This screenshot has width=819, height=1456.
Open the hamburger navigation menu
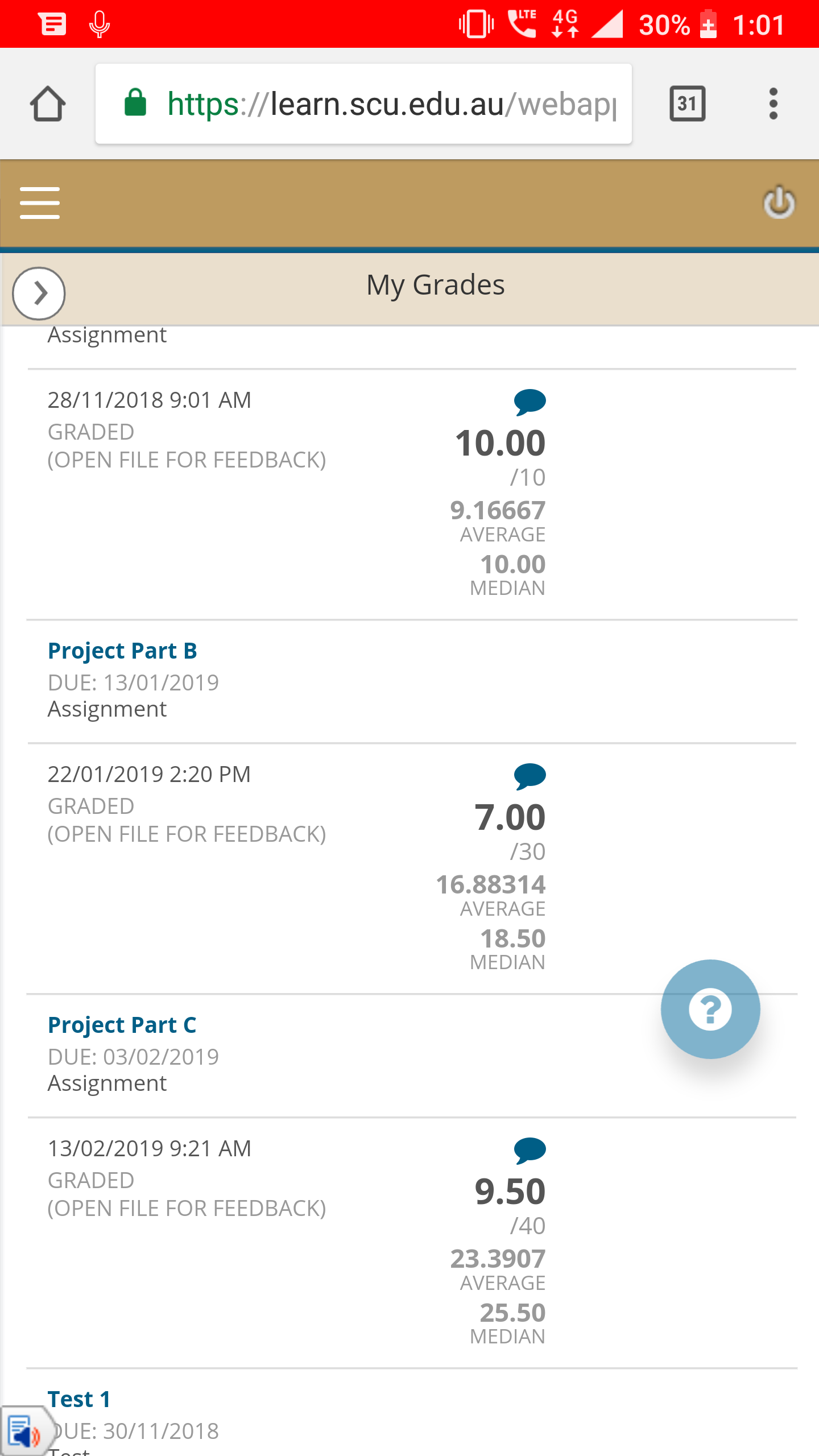coord(40,203)
